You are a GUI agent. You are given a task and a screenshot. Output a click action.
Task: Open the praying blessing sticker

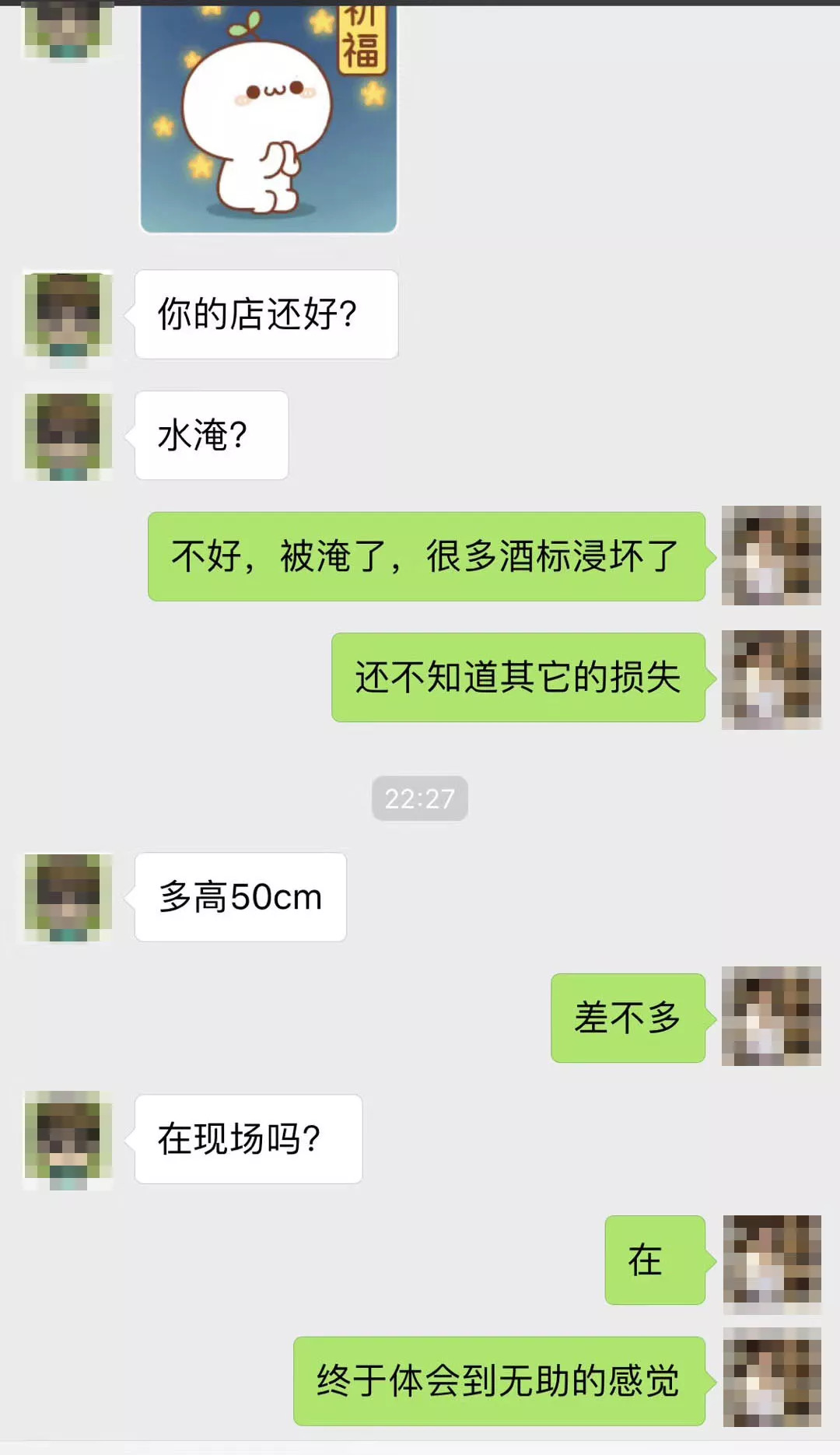click(268, 117)
